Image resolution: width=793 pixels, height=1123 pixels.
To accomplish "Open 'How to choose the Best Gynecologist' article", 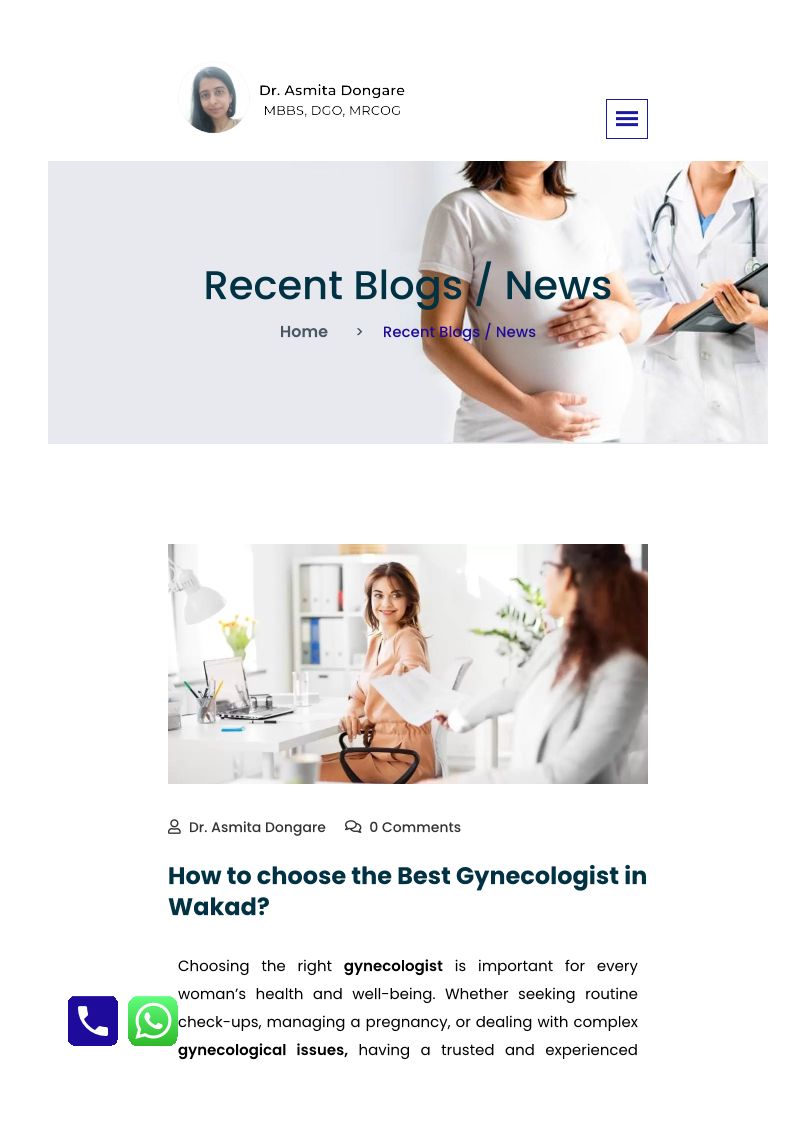I will (407, 890).
